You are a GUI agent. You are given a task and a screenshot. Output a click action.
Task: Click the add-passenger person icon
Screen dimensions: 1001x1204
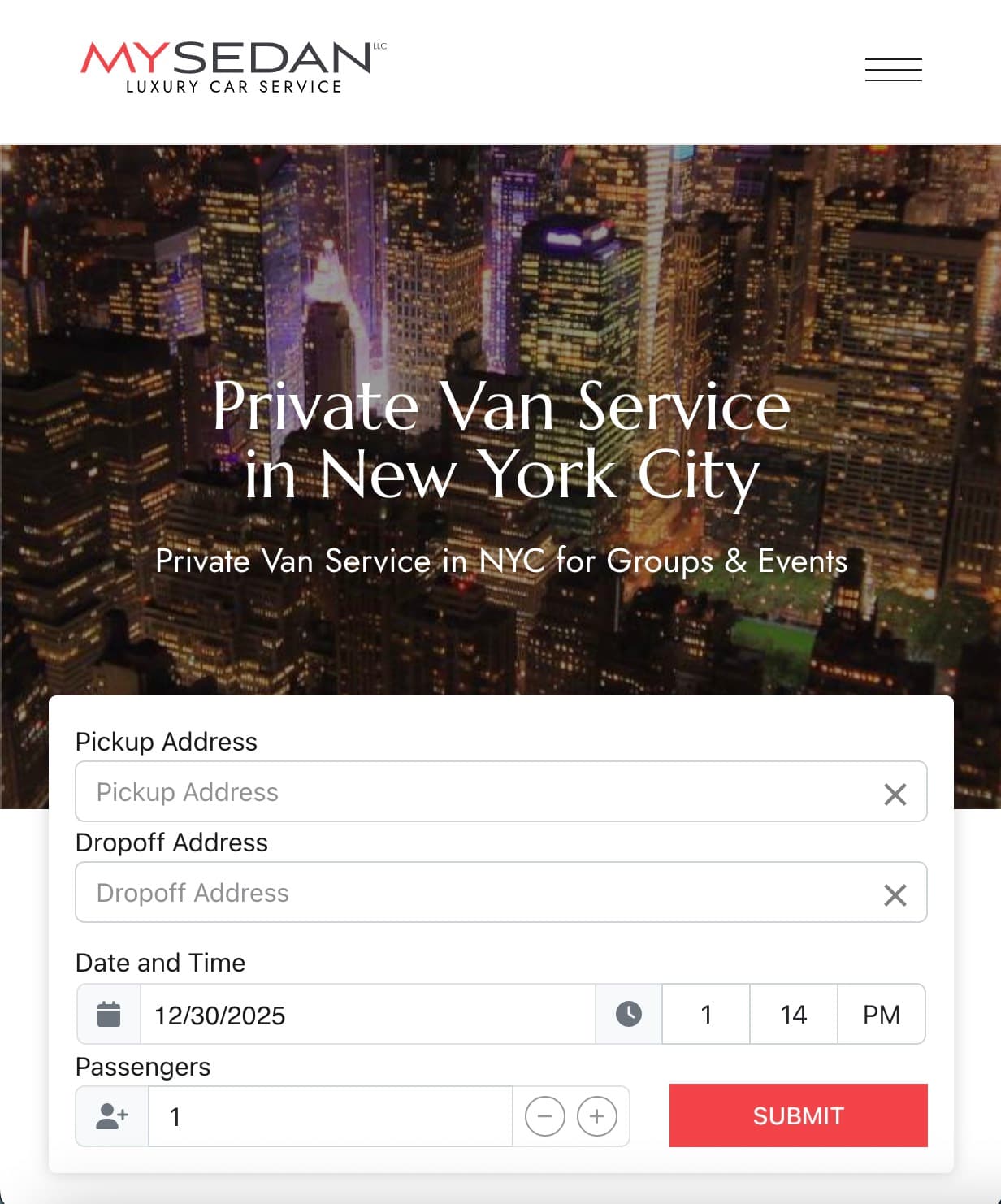click(x=111, y=1116)
